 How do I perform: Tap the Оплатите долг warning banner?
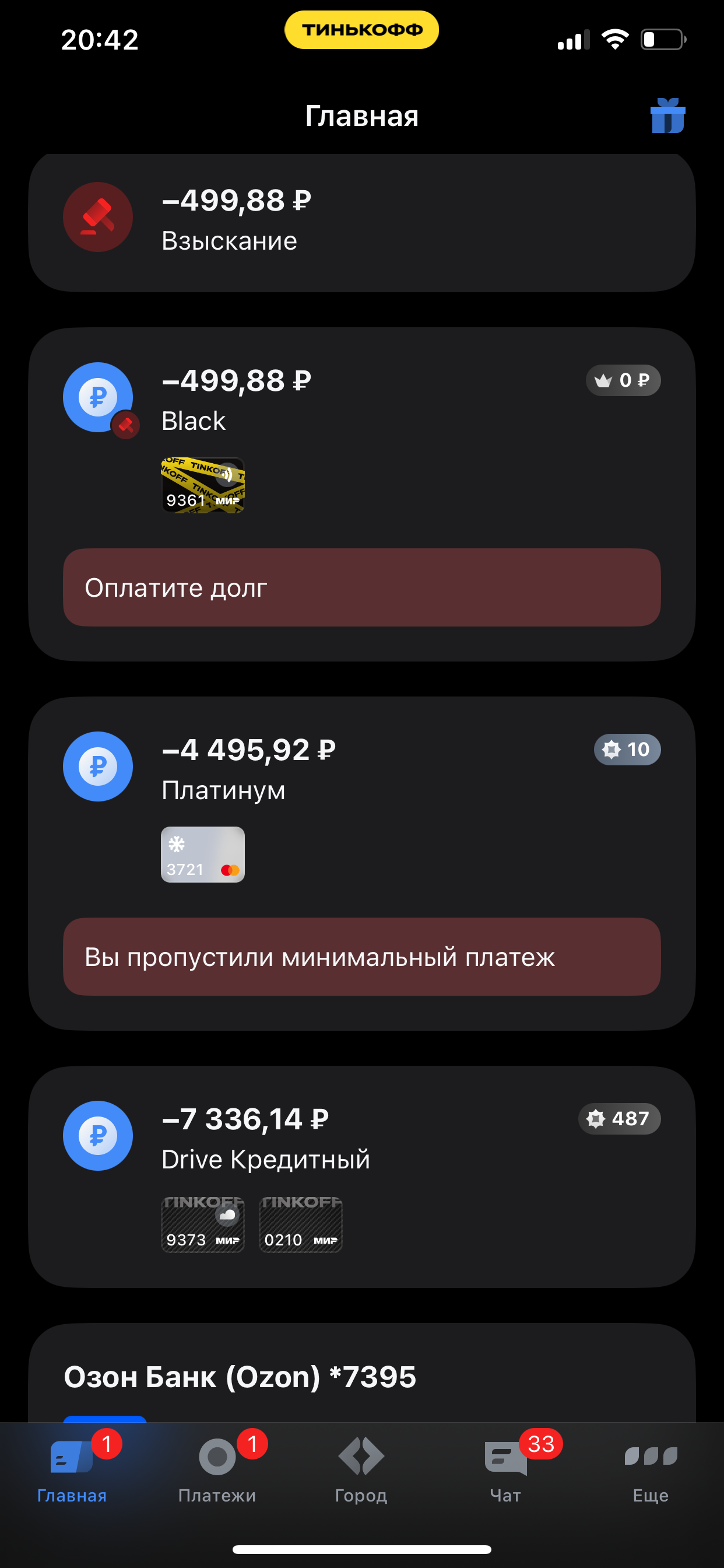(361, 588)
